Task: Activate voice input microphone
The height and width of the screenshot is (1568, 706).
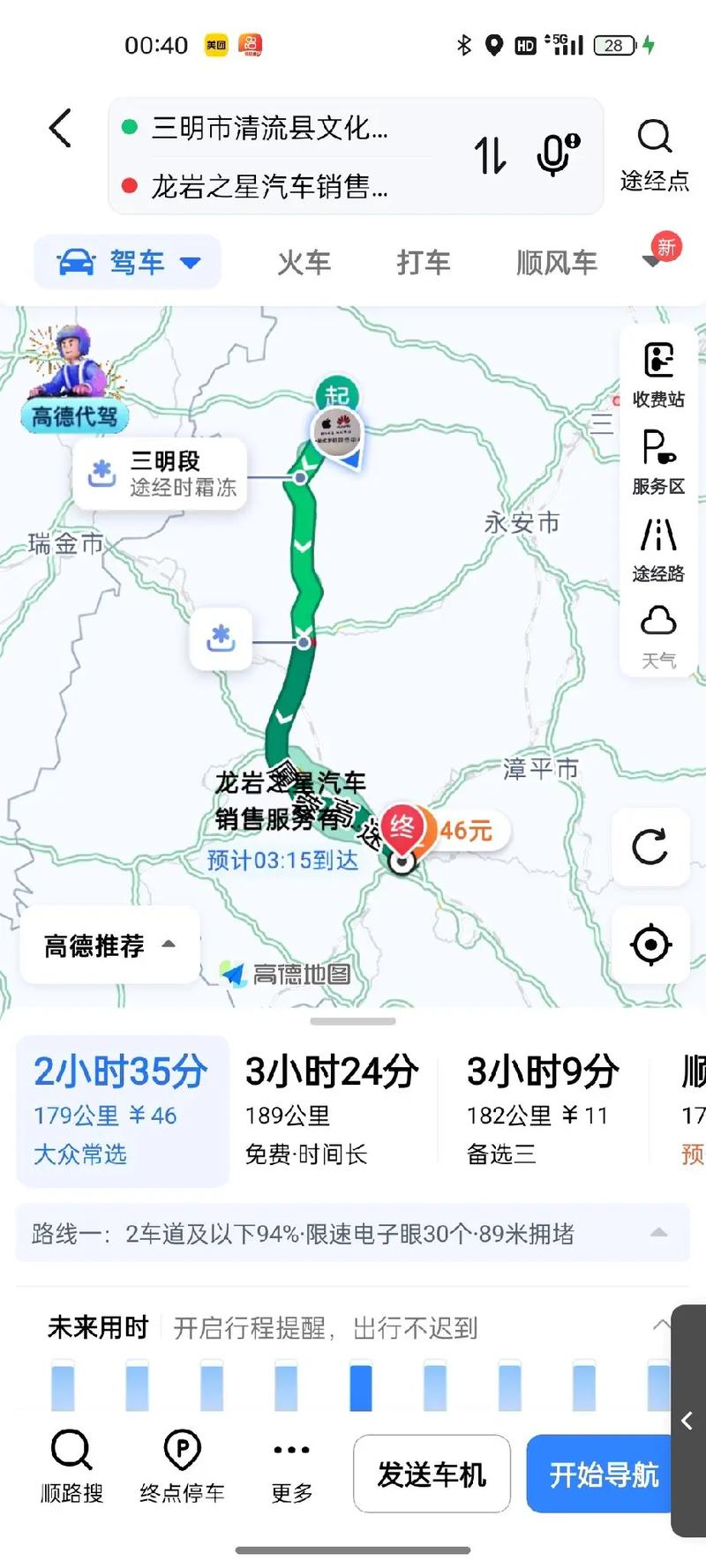Action: point(554,153)
